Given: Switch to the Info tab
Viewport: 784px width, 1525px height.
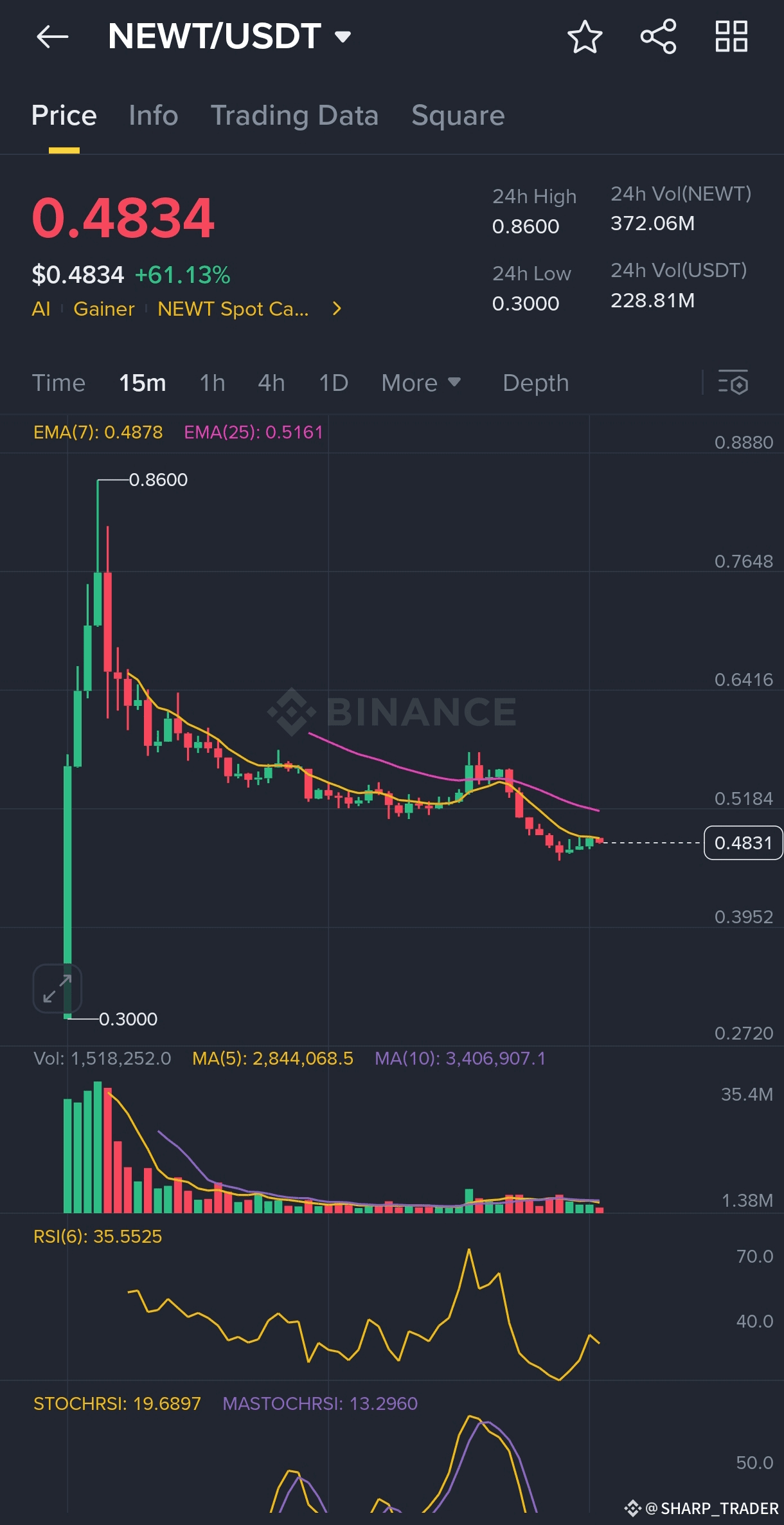Looking at the screenshot, I should coord(153,116).
